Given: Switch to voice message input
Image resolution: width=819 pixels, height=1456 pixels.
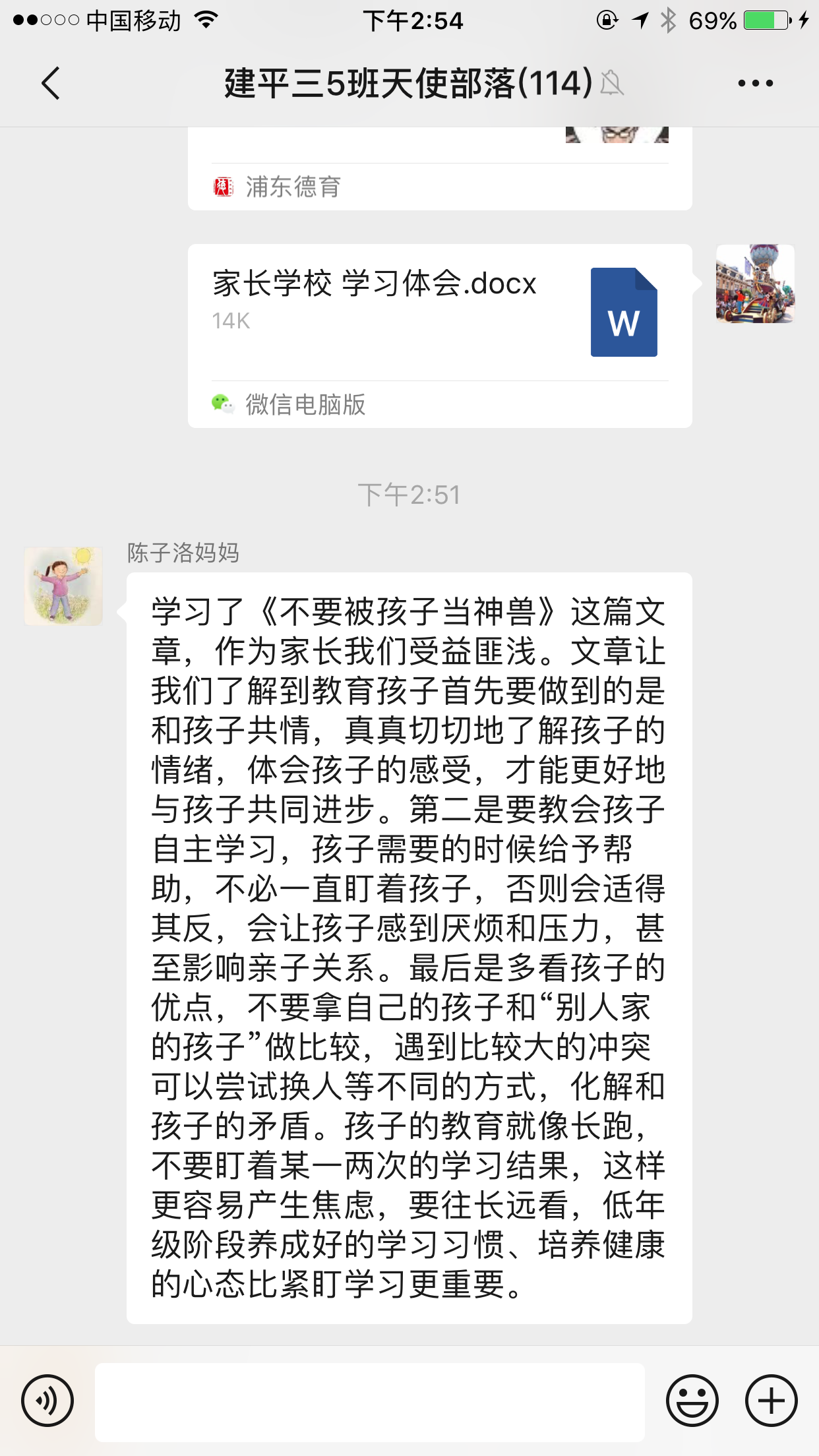Looking at the screenshot, I should click(x=47, y=1401).
